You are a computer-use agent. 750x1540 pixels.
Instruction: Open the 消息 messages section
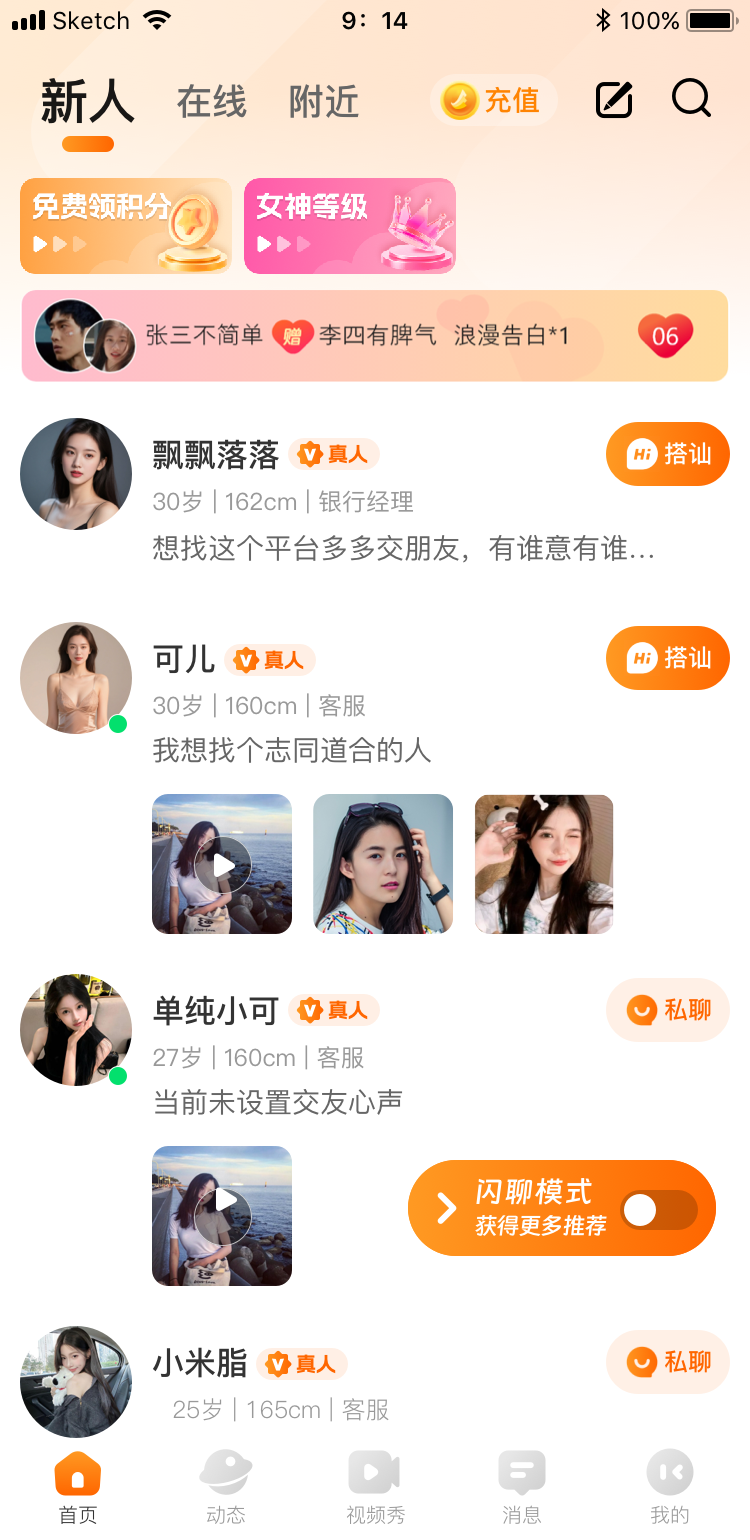(x=521, y=1472)
